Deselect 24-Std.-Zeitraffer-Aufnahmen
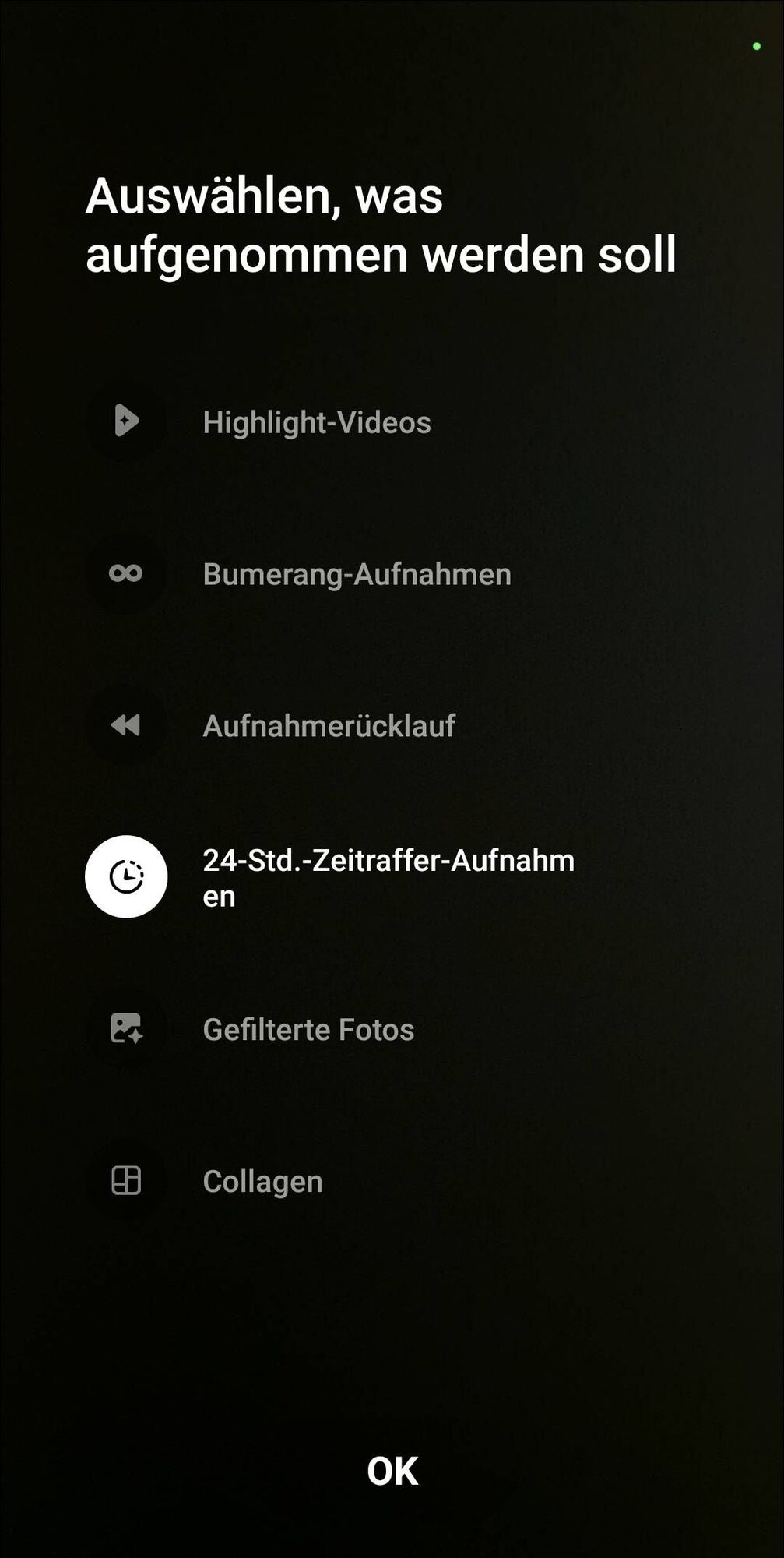Screen dimensions: 784x1558 126,876
